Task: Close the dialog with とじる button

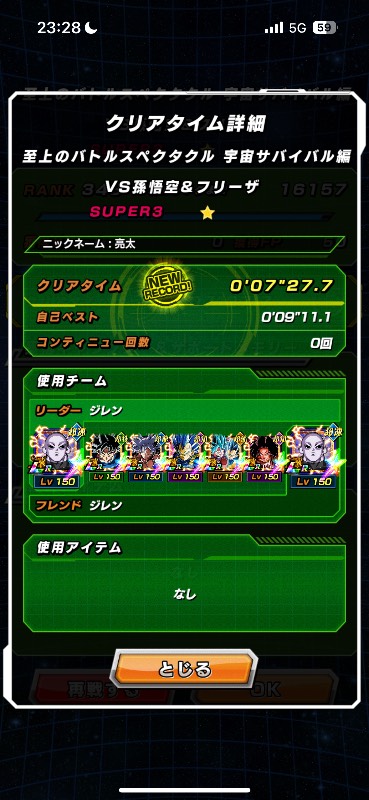Action: point(184,668)
